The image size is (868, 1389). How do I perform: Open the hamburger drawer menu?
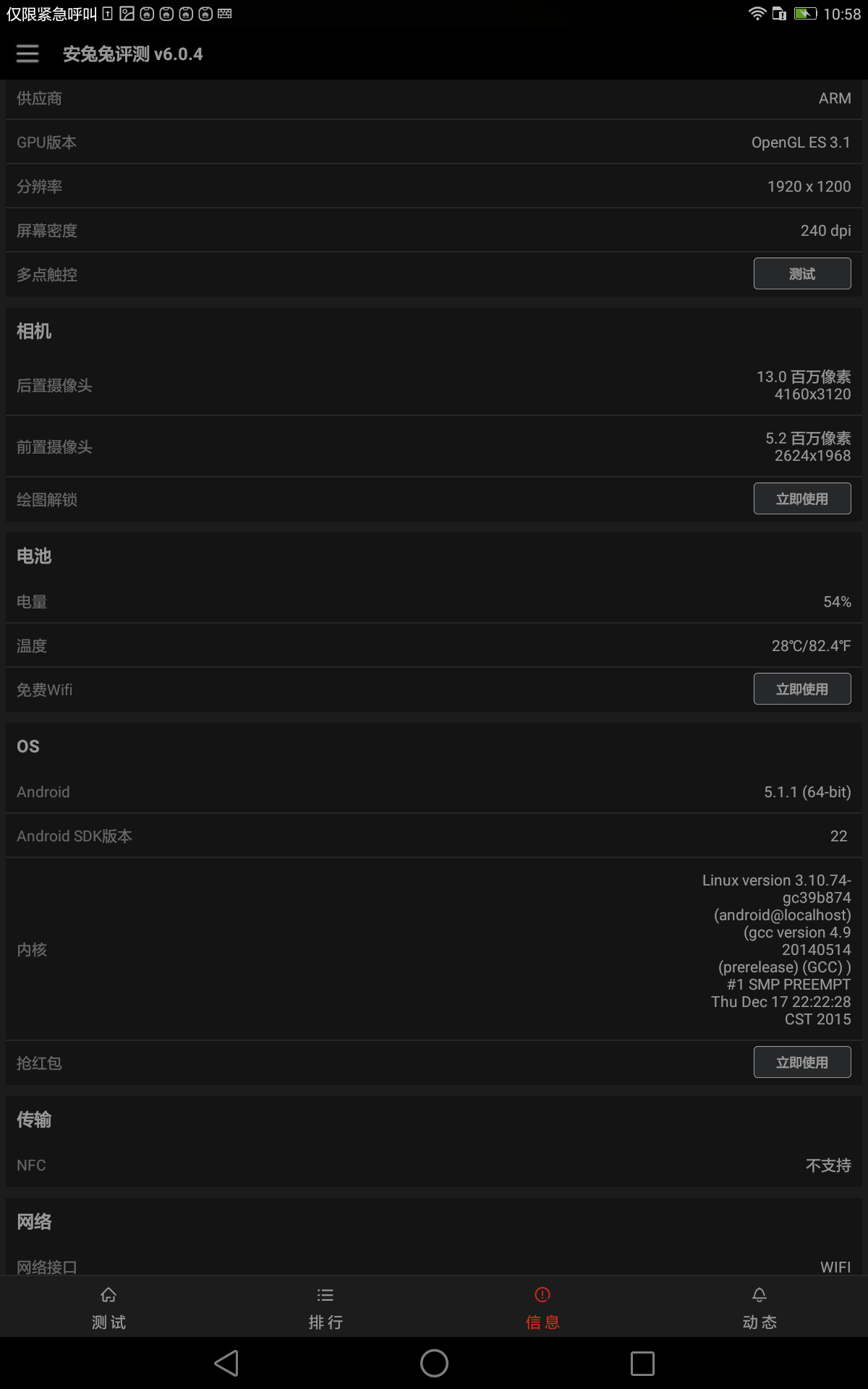(27, 54)
